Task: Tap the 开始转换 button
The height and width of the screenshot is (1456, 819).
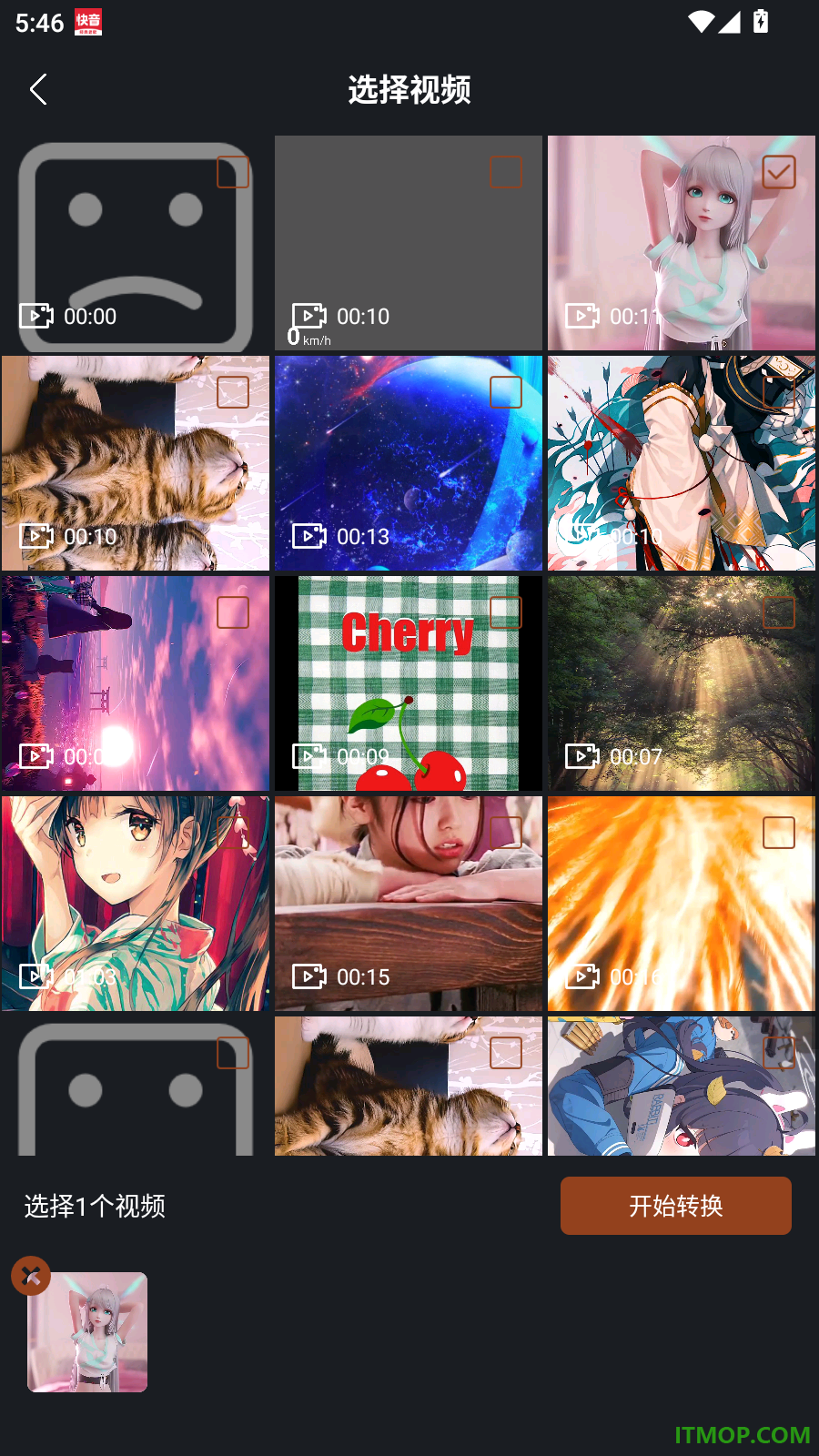Action: tap(675, 1205)
